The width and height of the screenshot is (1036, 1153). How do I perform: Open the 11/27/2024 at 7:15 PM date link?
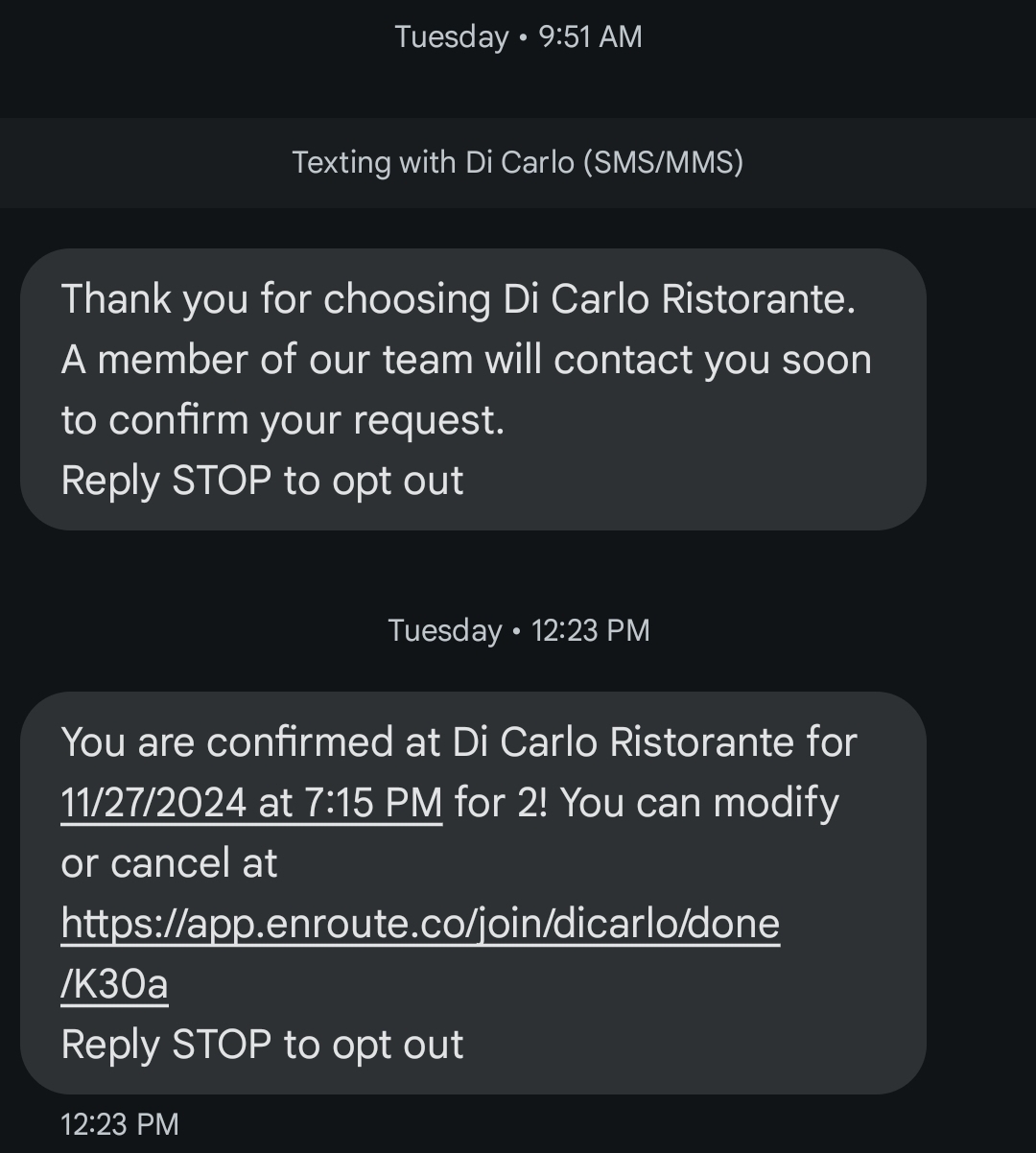point(251,803)
